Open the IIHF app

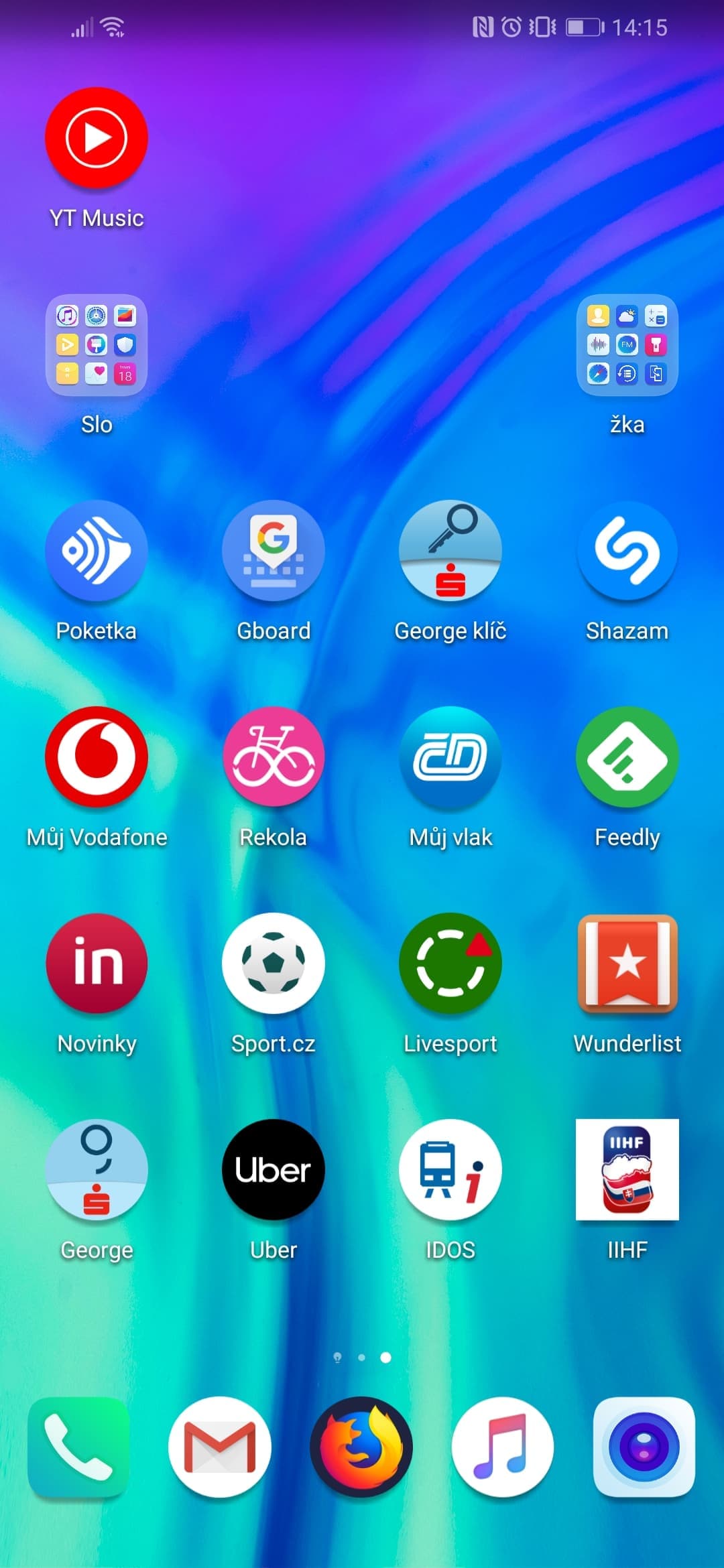[x=627, y=1170]
